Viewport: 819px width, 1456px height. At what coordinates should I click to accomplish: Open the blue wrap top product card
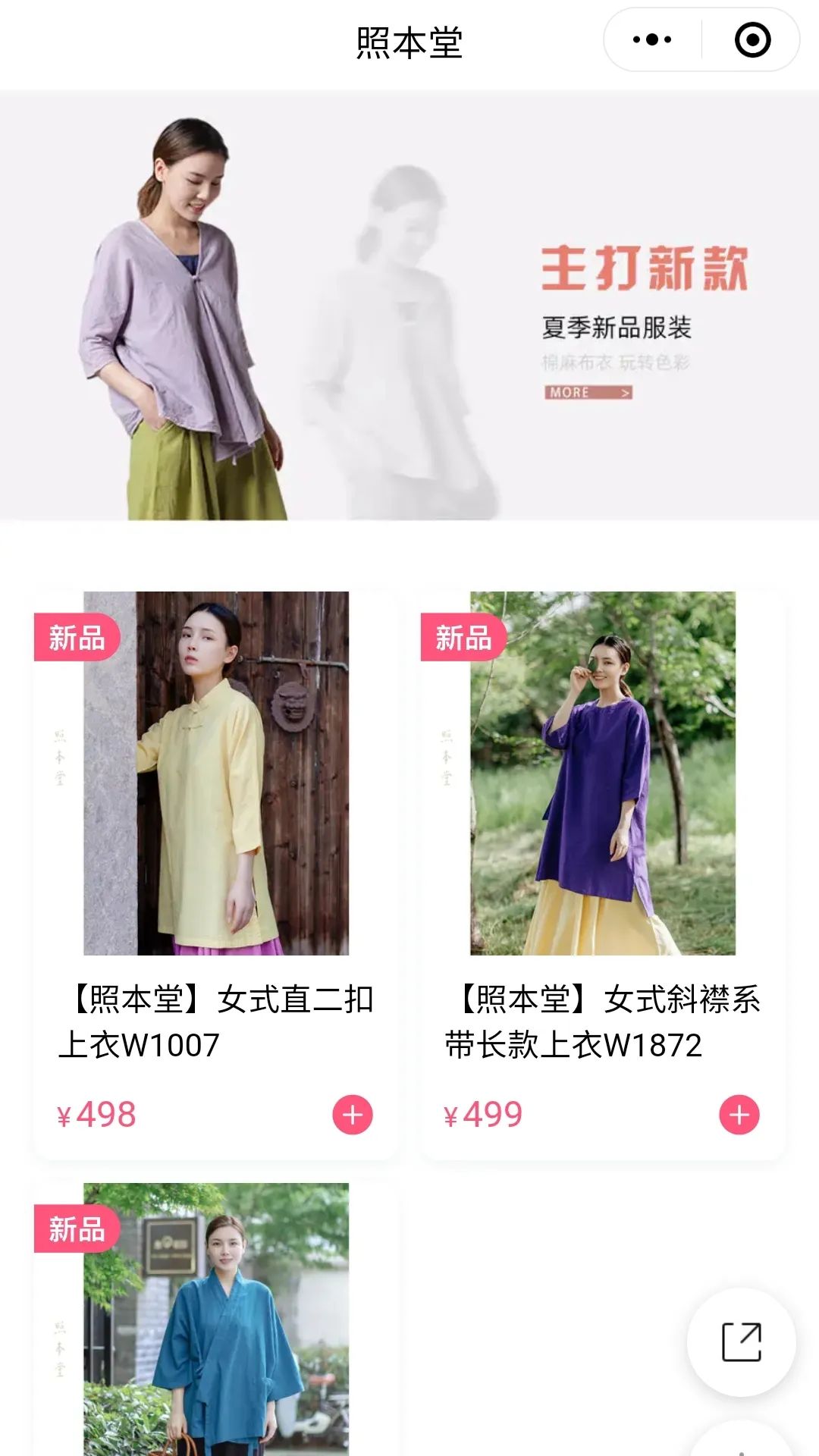tap(216, 1319)
